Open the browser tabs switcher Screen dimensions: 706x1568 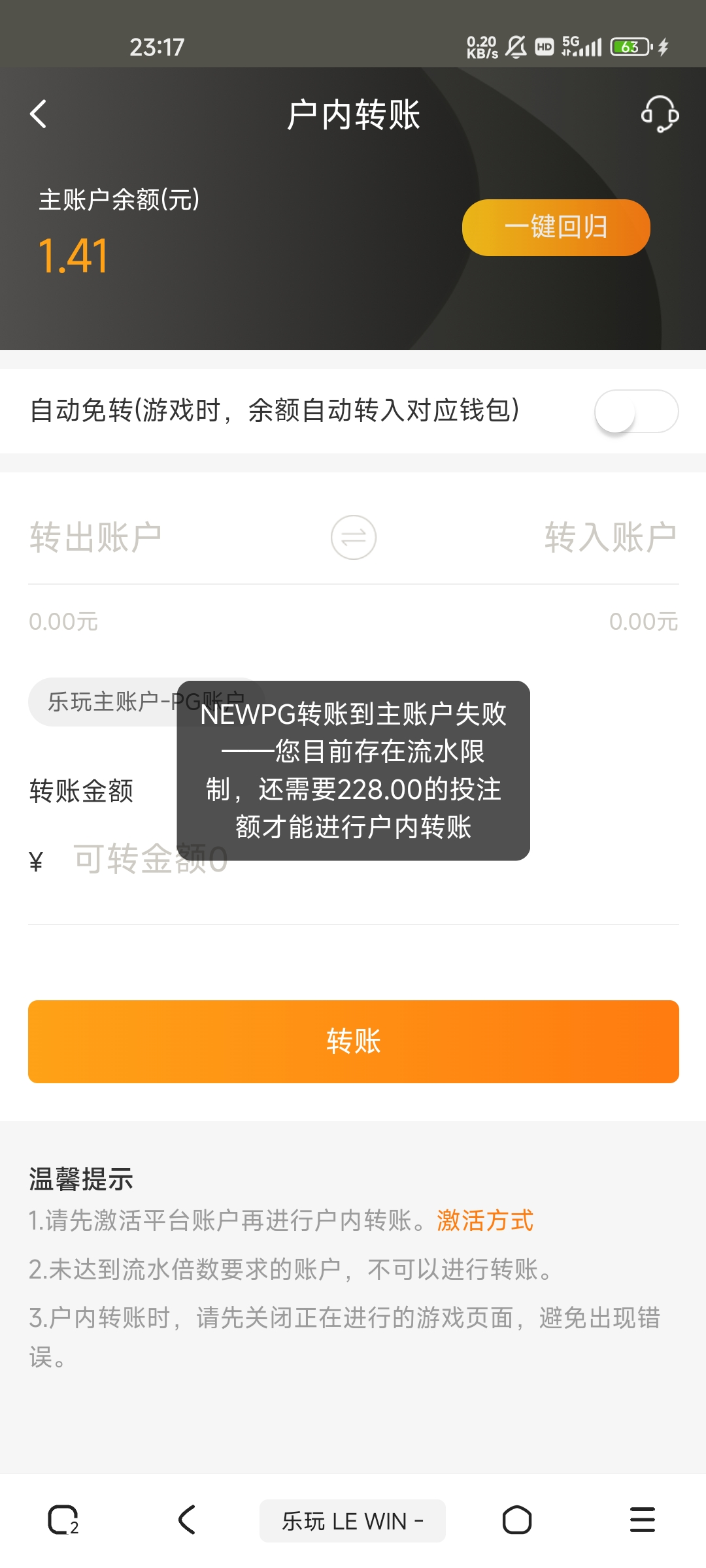[x=63, y=1520]
